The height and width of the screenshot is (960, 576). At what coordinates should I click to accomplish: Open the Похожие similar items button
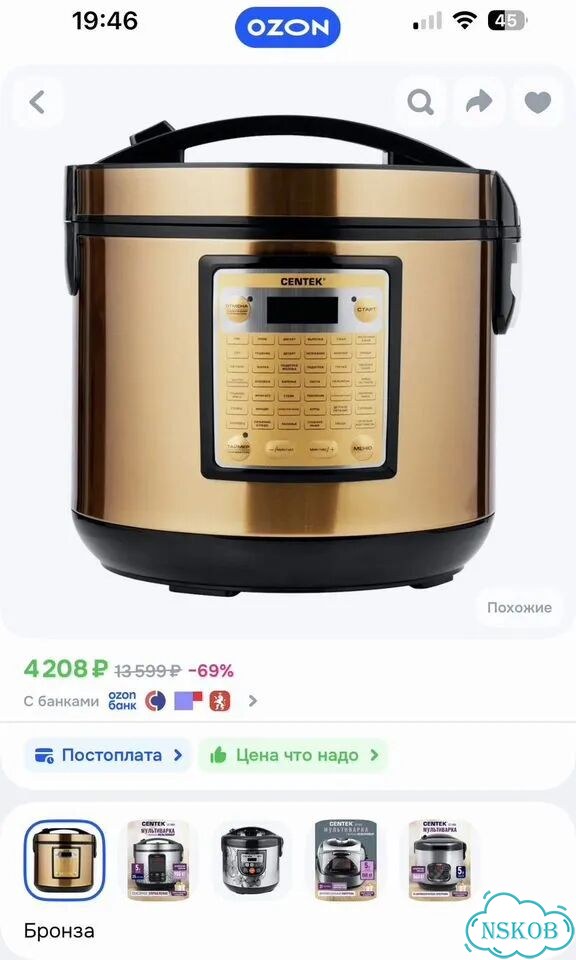point(519,607)
